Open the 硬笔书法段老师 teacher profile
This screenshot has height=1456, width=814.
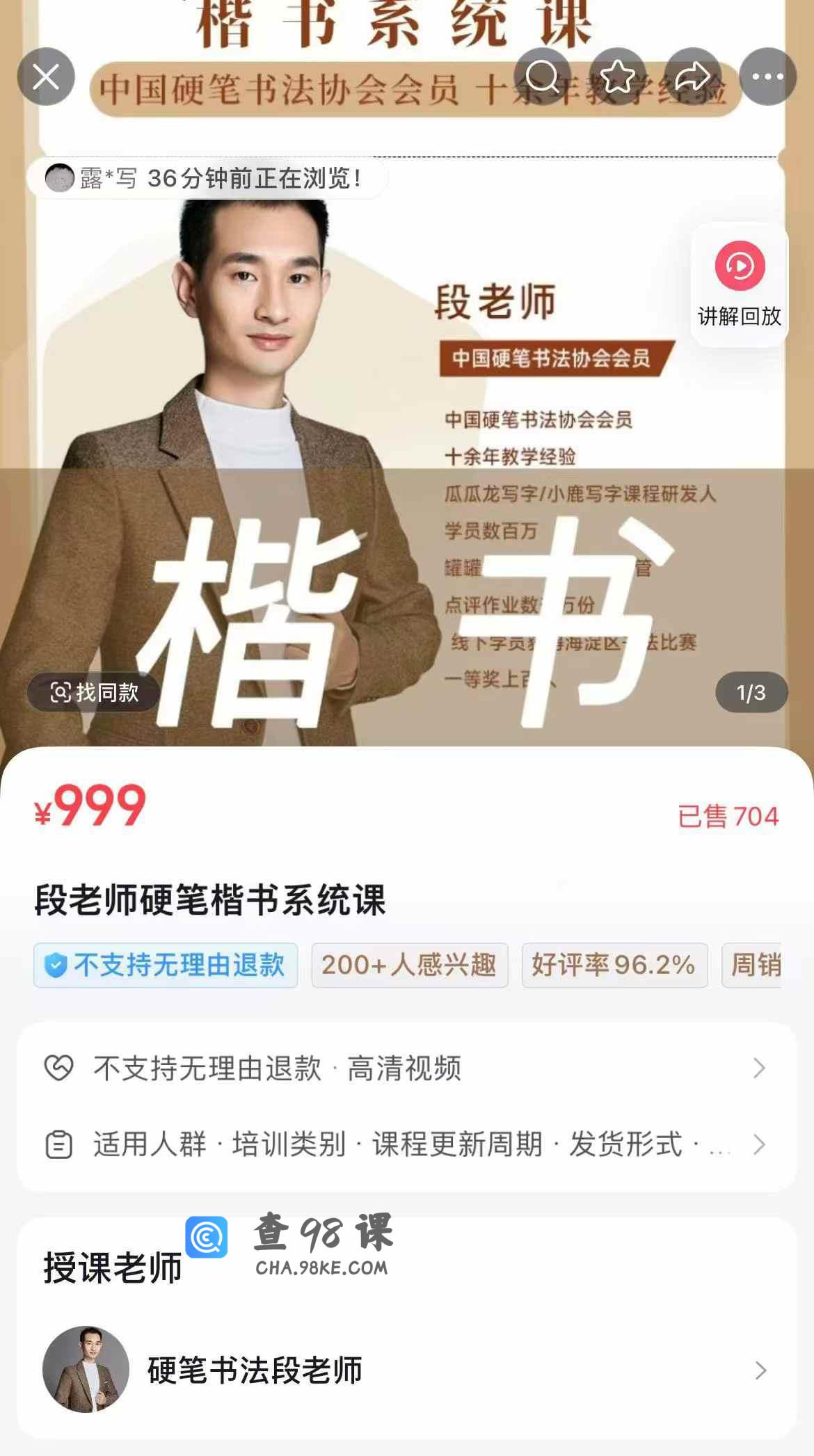(x=406, y=1370)
